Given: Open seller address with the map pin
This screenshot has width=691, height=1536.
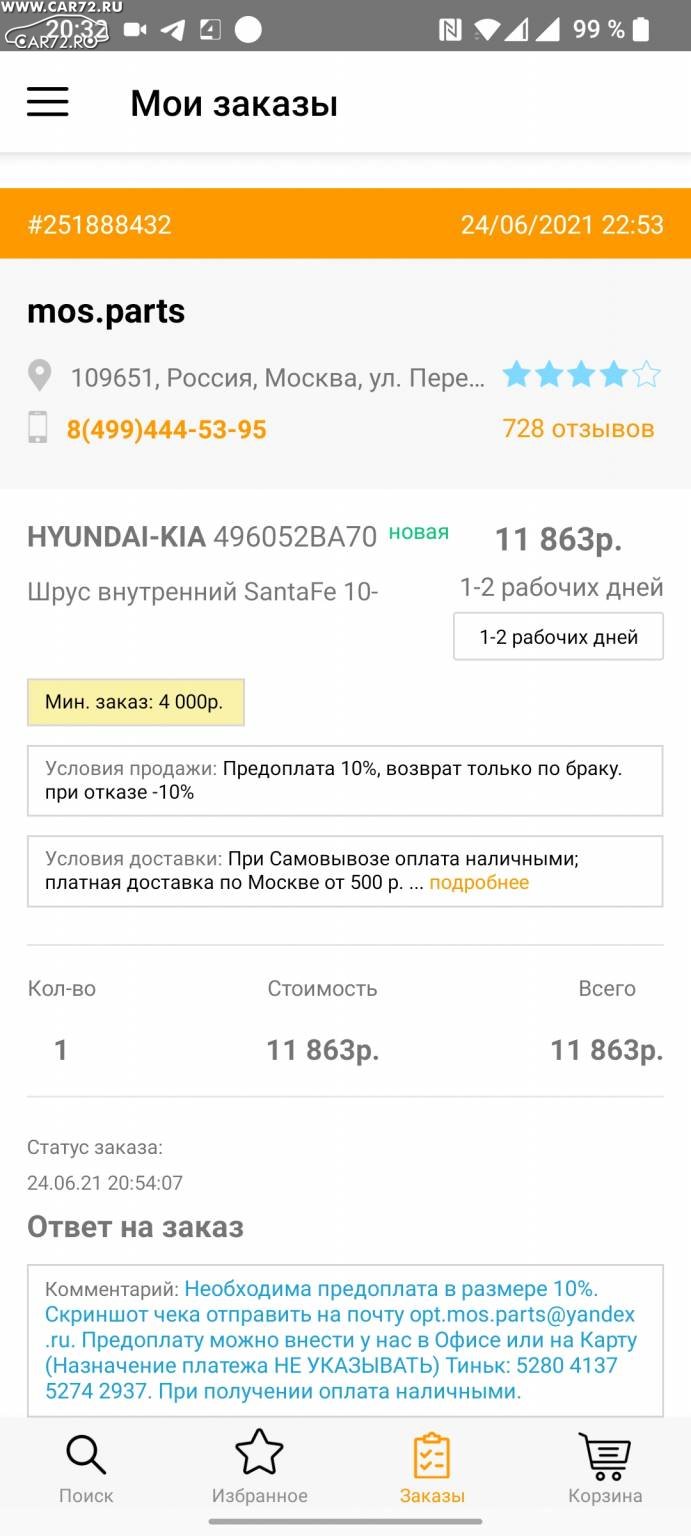Looking at the screenshot, I should (39, 377).
